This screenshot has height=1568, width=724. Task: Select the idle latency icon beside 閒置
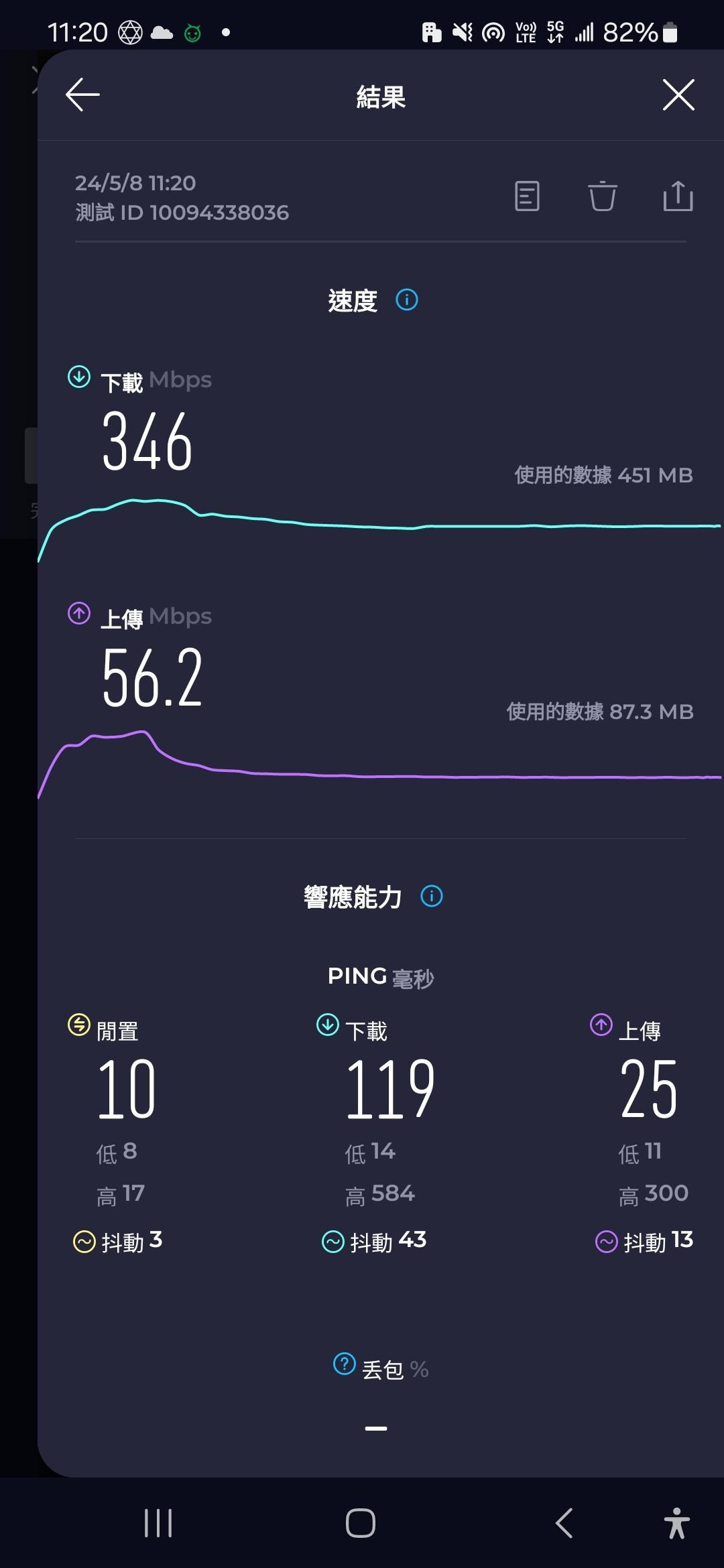click(78, 1024)
